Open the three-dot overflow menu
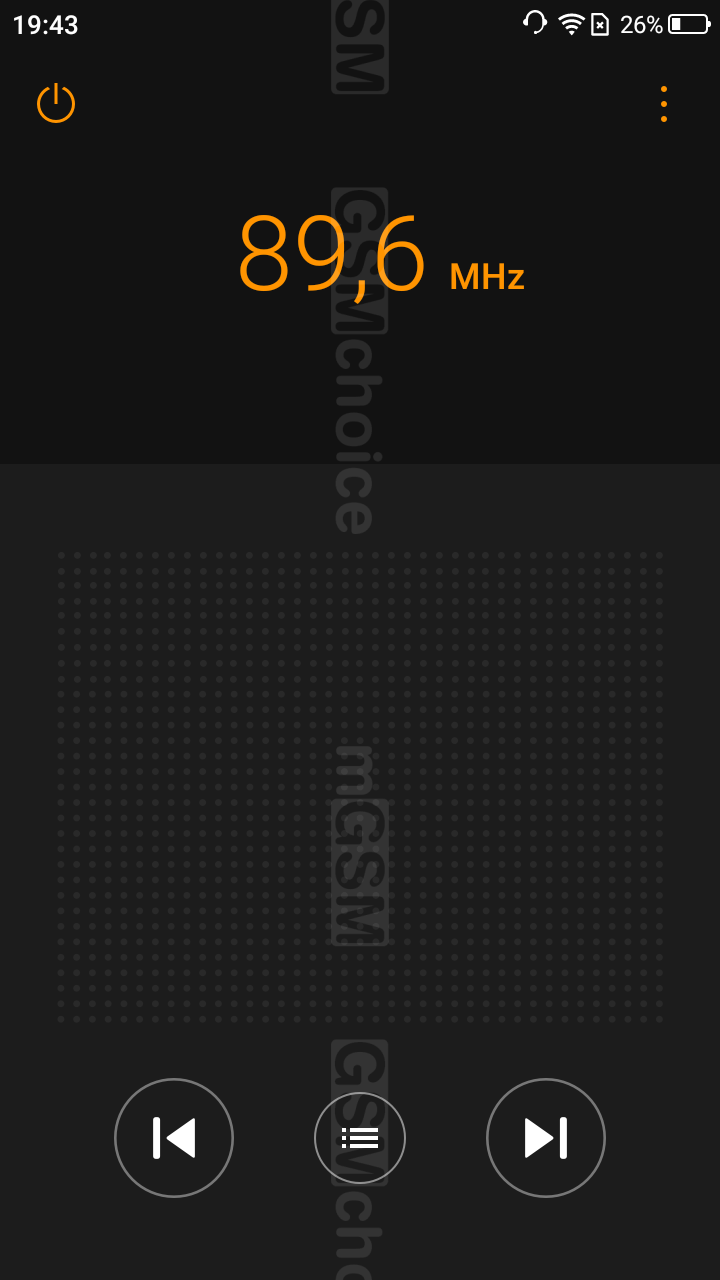The height and width of the screenshot is (1280, 720). click(663, 104)
